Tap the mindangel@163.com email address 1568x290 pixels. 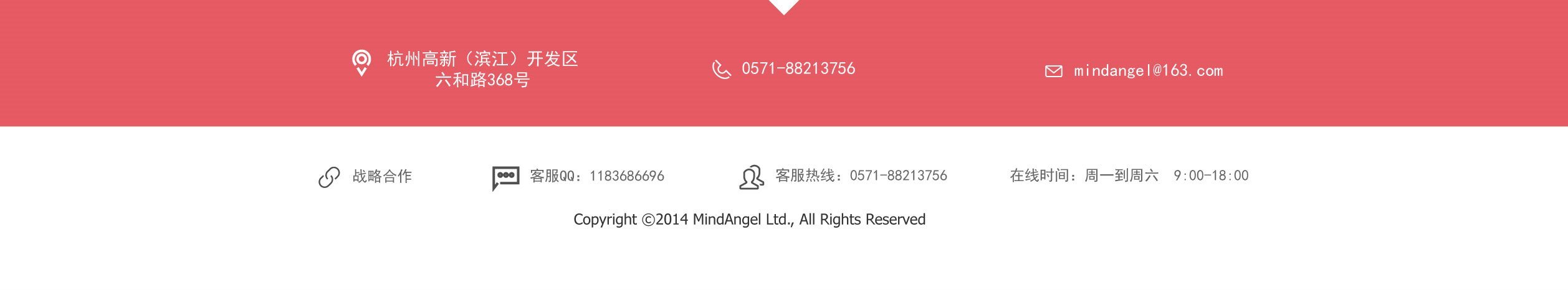pos(1147,71)
